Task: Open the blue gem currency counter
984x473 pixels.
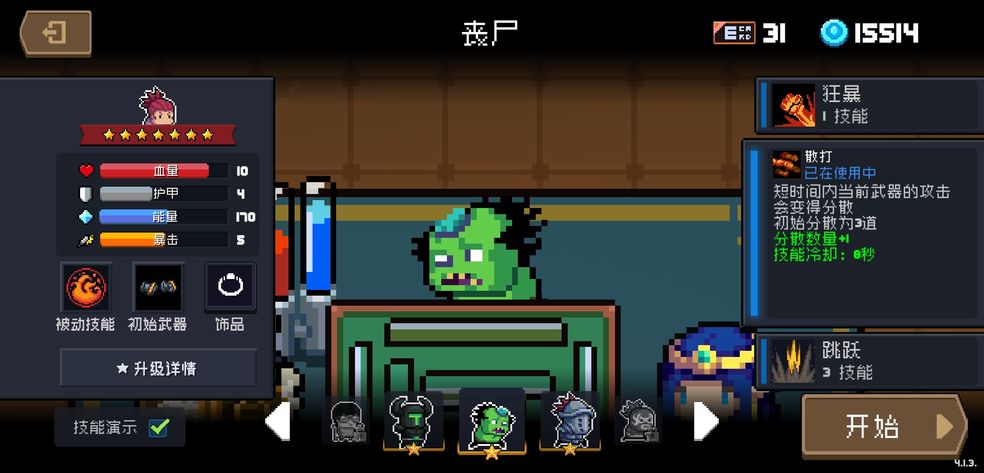Action: pyautogui.click(x=868, y=33)
